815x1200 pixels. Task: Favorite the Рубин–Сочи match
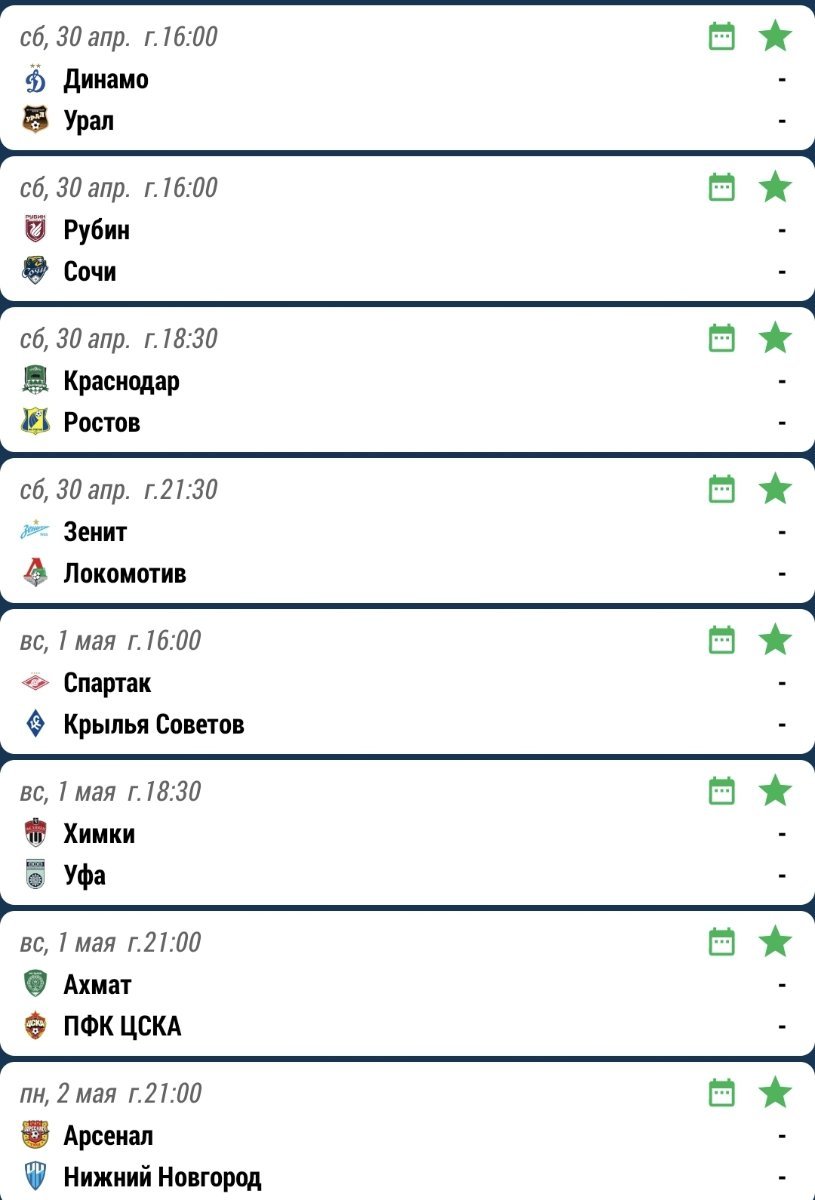[x=775, y=187]
